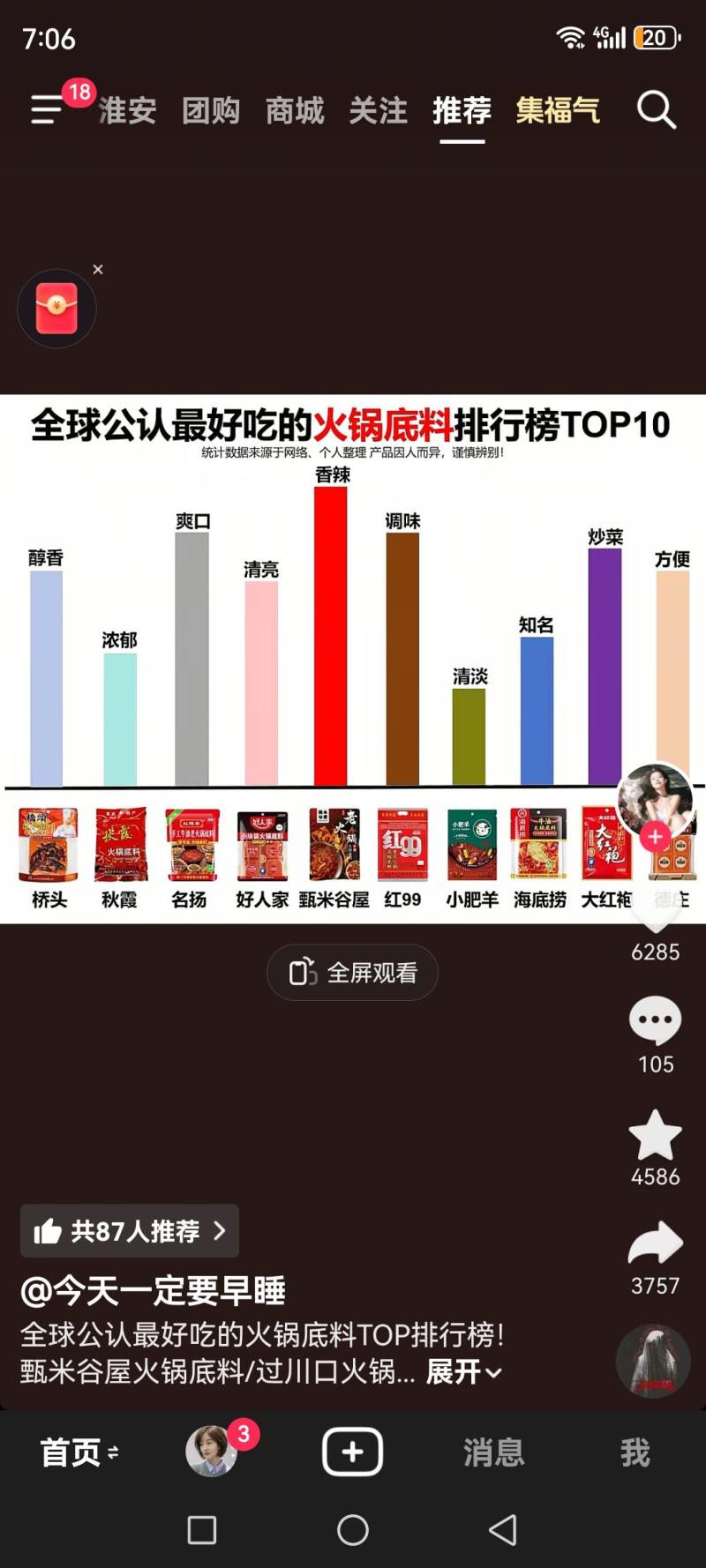Screen dimensions: 706x1568
Task: Go to the 消息 messages tab
Action: (x=494, y=1452)
